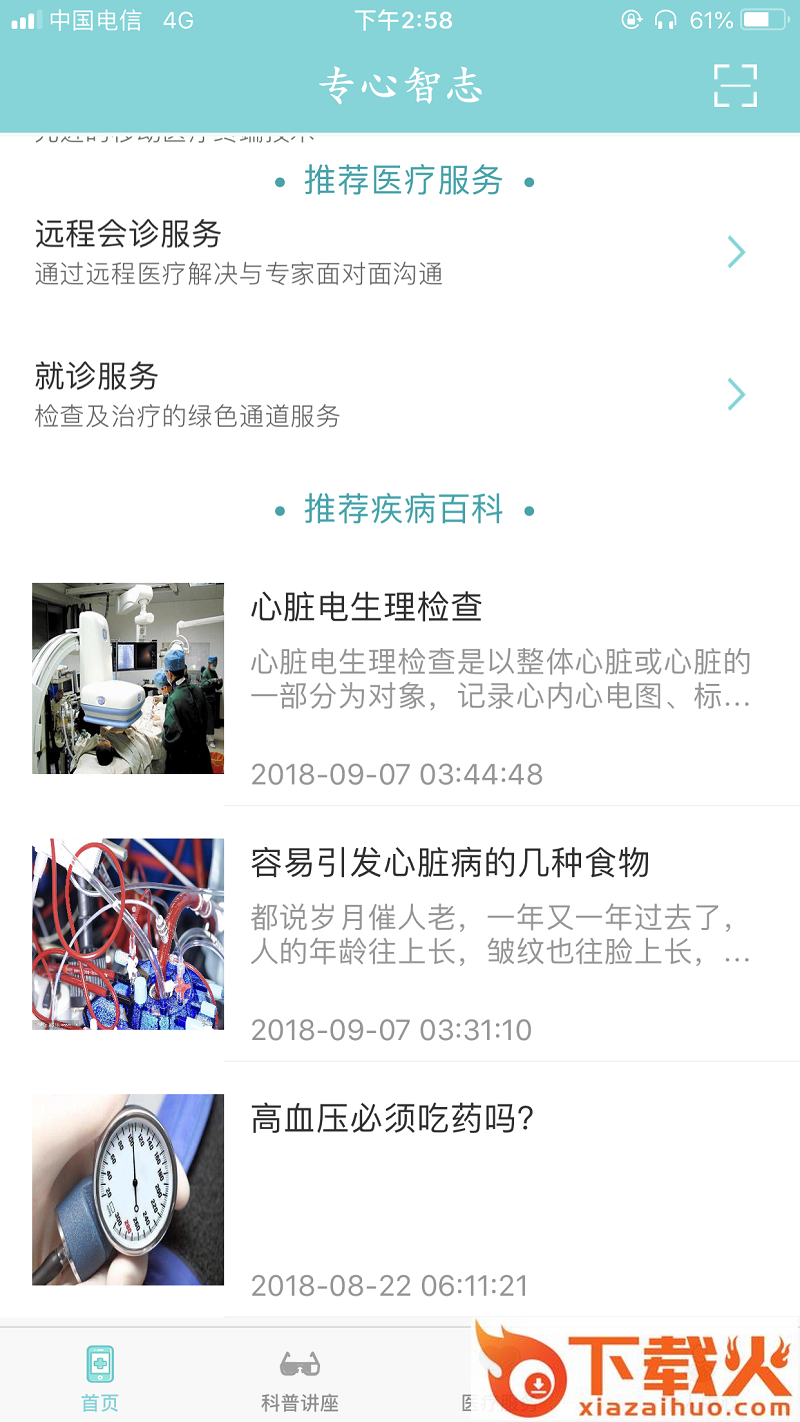Switch to the 首页 tab
800x1422 pixels.
tap(100, 1378)
